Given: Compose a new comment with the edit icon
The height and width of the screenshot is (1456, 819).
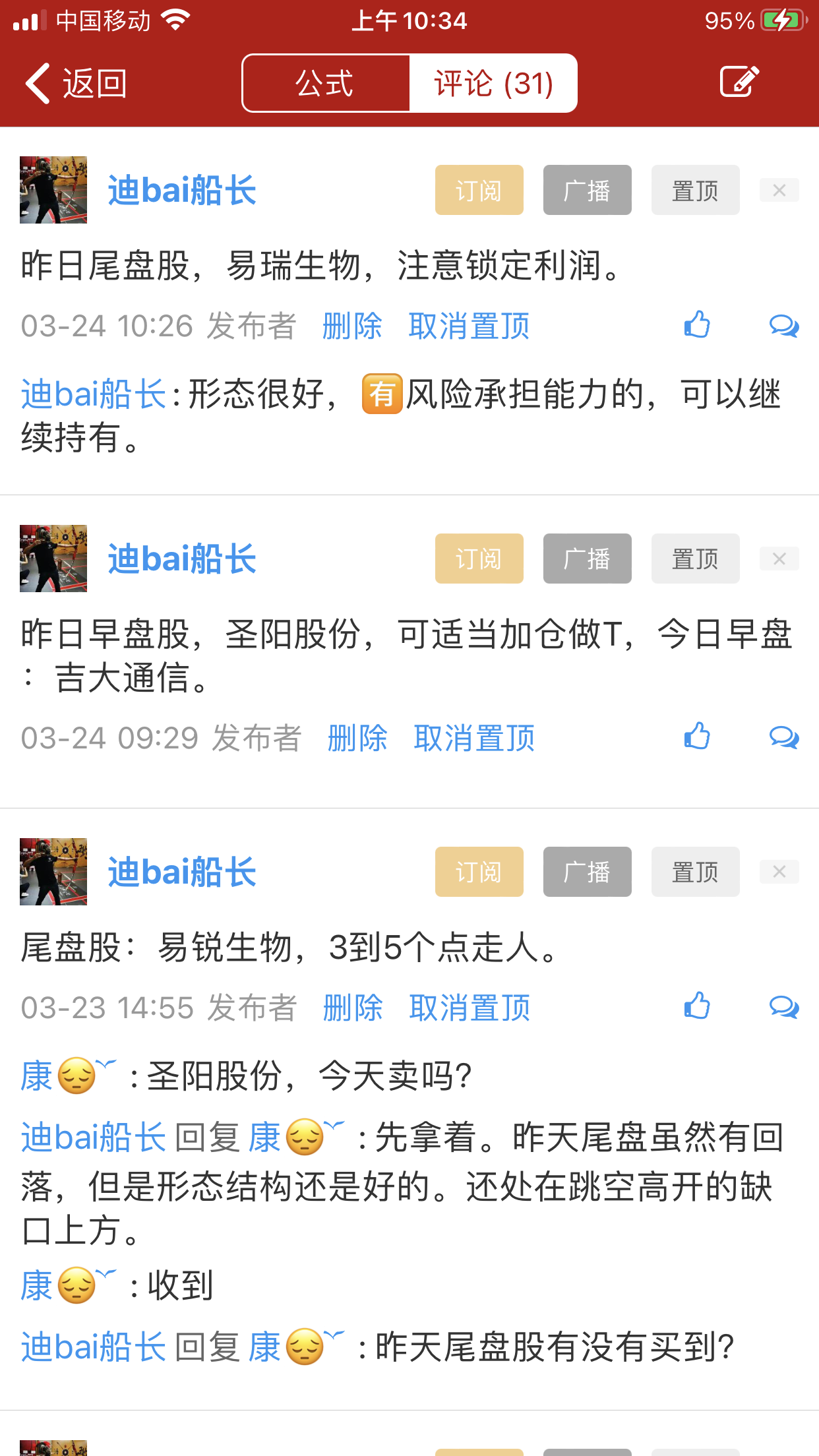Looking at the screenshot, I should pos(739,82).
